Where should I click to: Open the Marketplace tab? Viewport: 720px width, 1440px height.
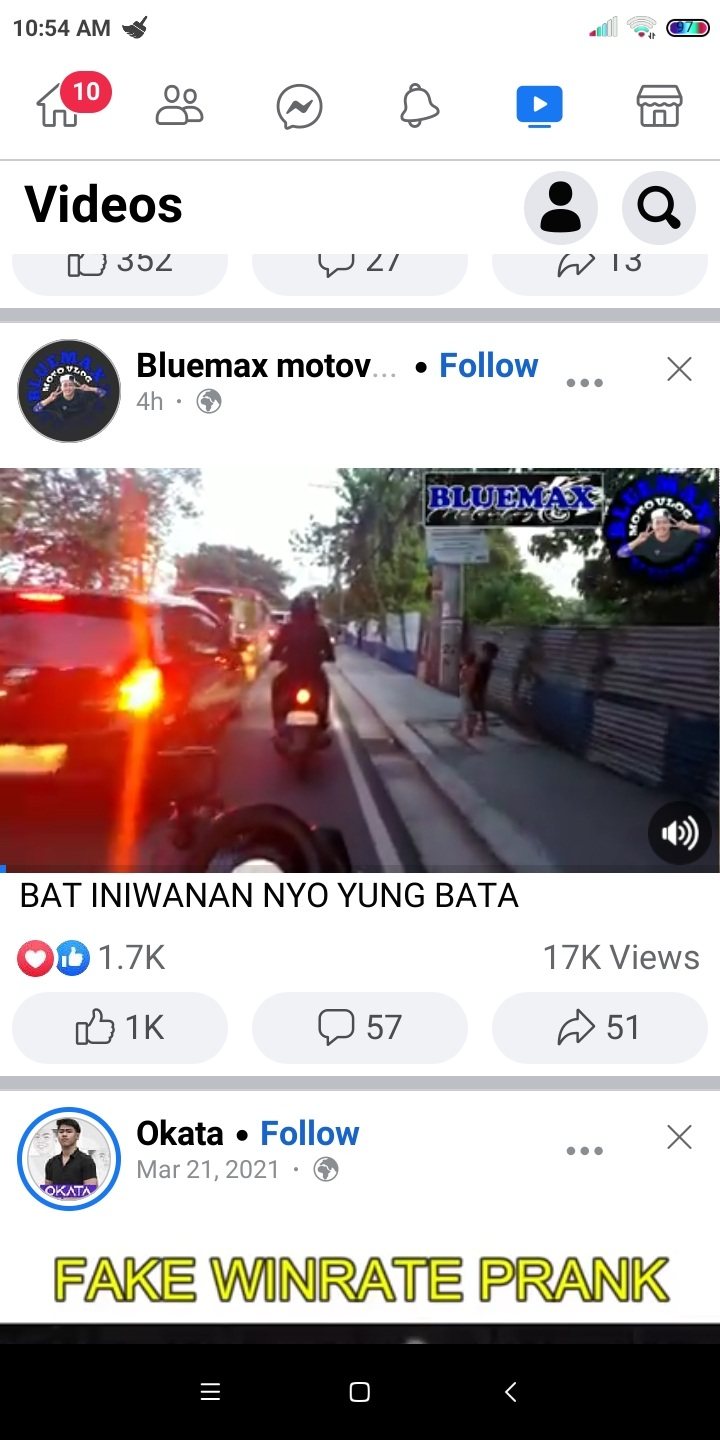click(660, 106)
